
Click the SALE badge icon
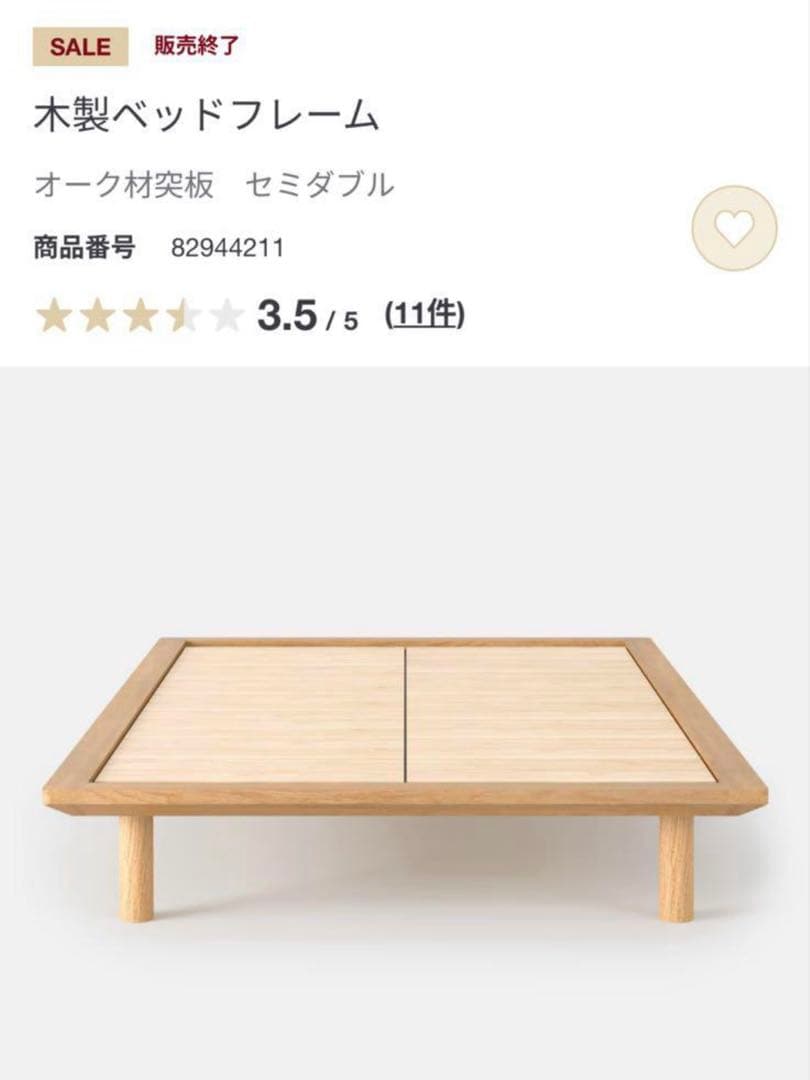coord(78,45)
